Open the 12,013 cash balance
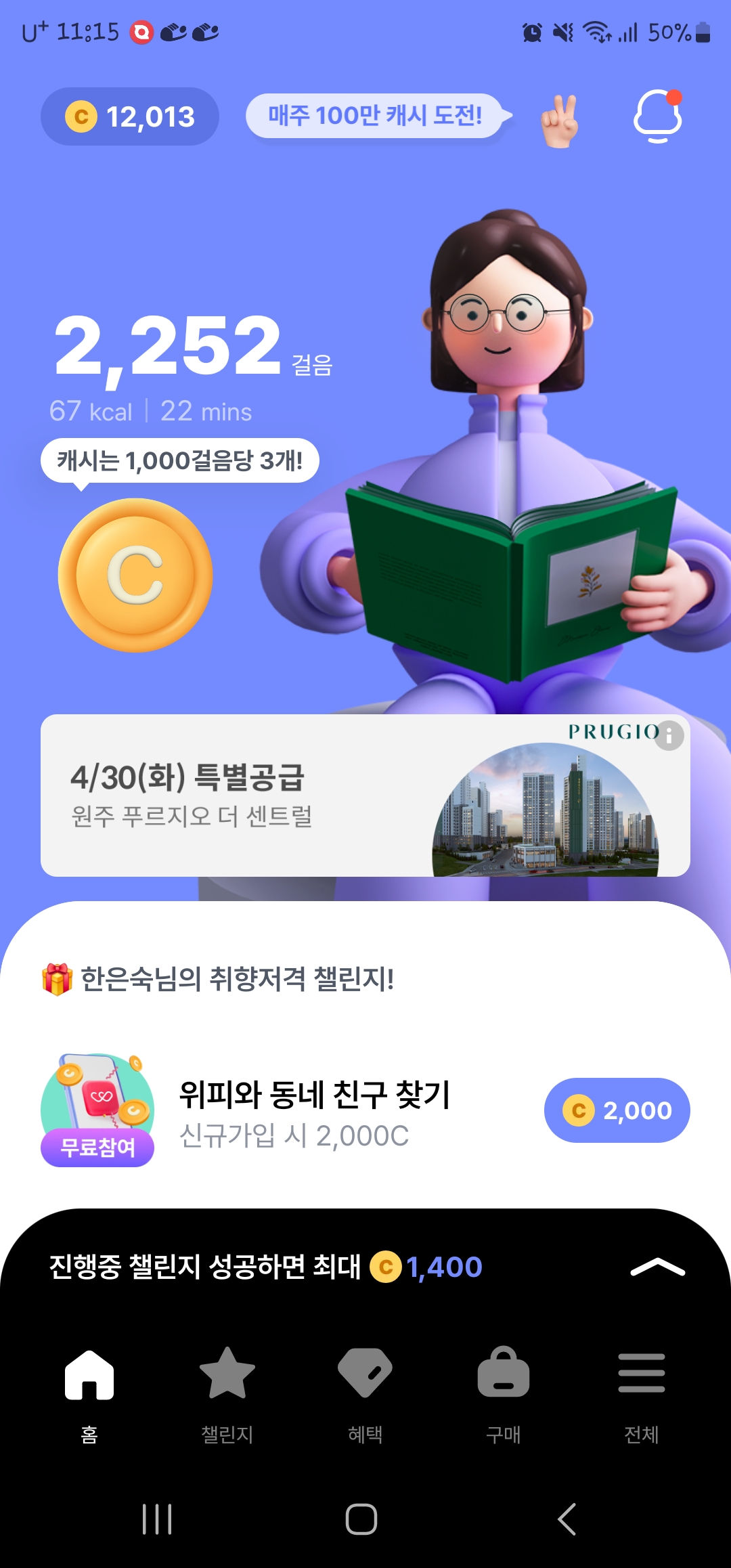Image resolution: width=731 pixels, height=1568 pixels. [130, 116]
